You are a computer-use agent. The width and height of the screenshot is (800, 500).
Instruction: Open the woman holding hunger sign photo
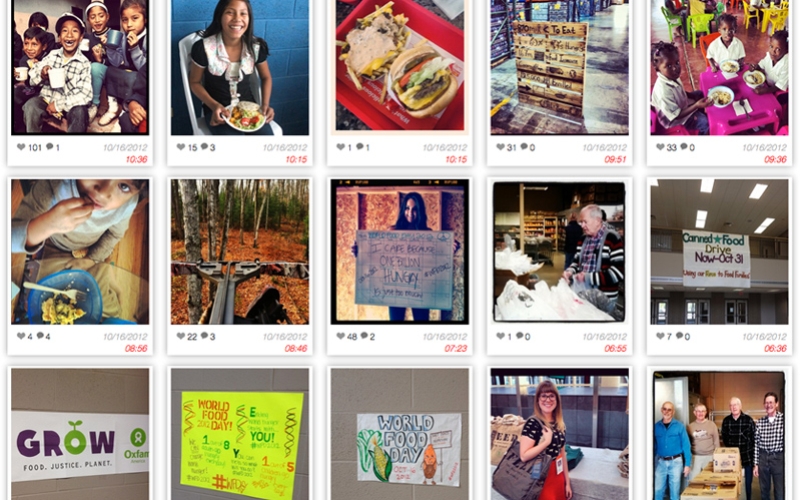click(399, 251)
